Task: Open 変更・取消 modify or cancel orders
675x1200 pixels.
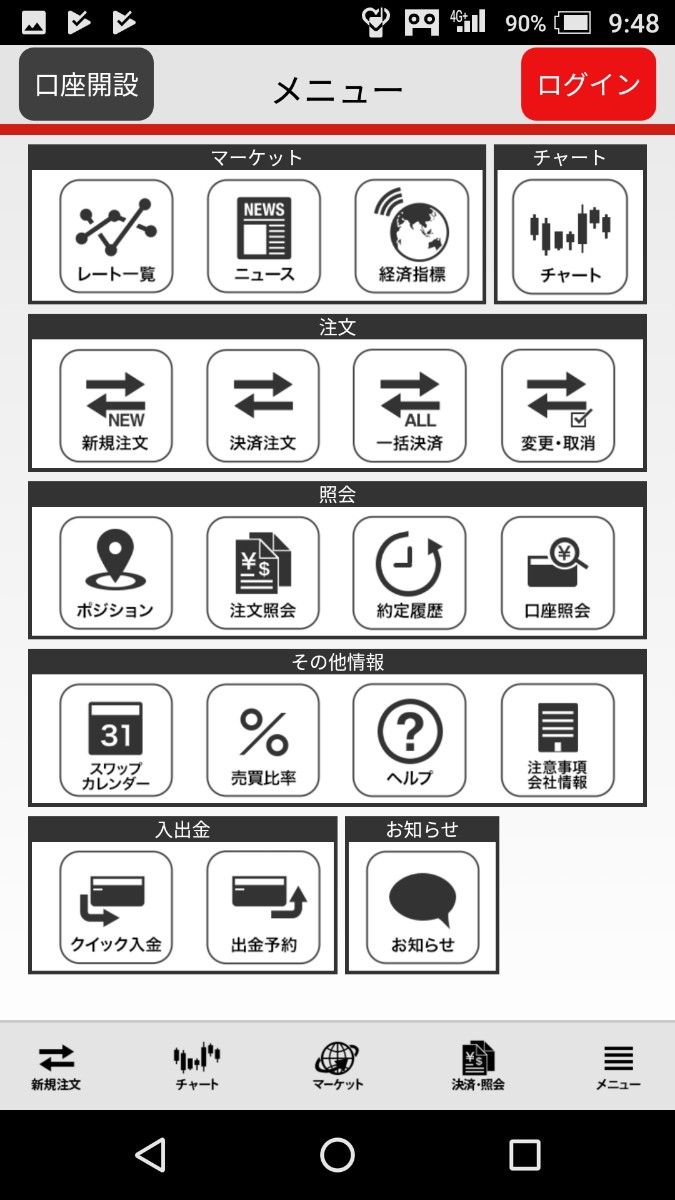Action: point(558,404)
